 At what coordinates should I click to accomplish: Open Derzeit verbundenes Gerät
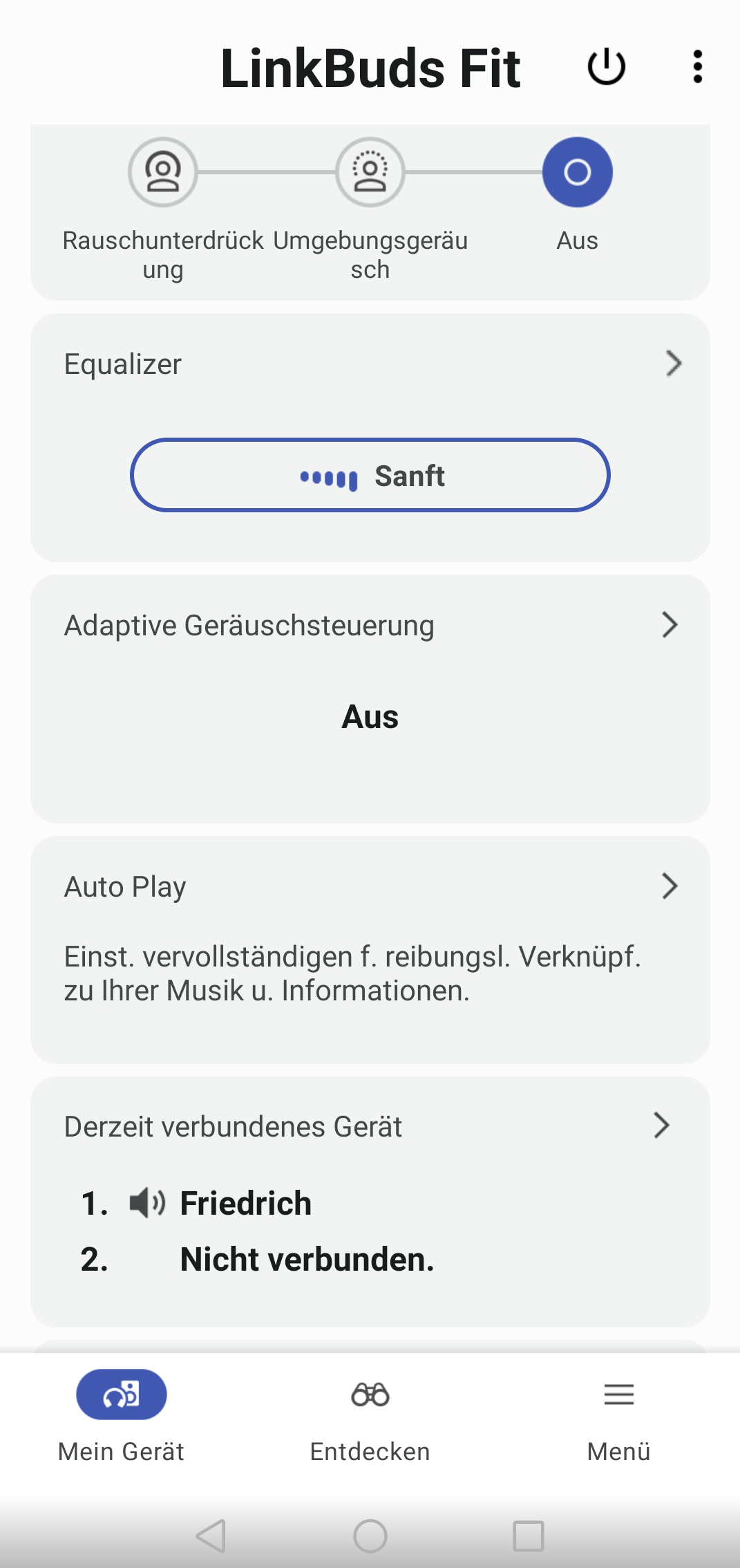tap(370, 1126)
